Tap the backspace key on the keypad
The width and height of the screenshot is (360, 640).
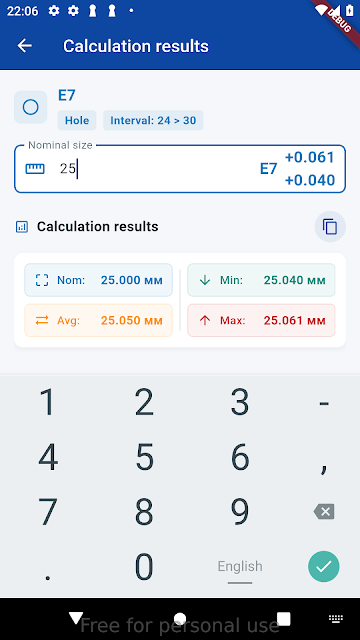coord(324,511)
